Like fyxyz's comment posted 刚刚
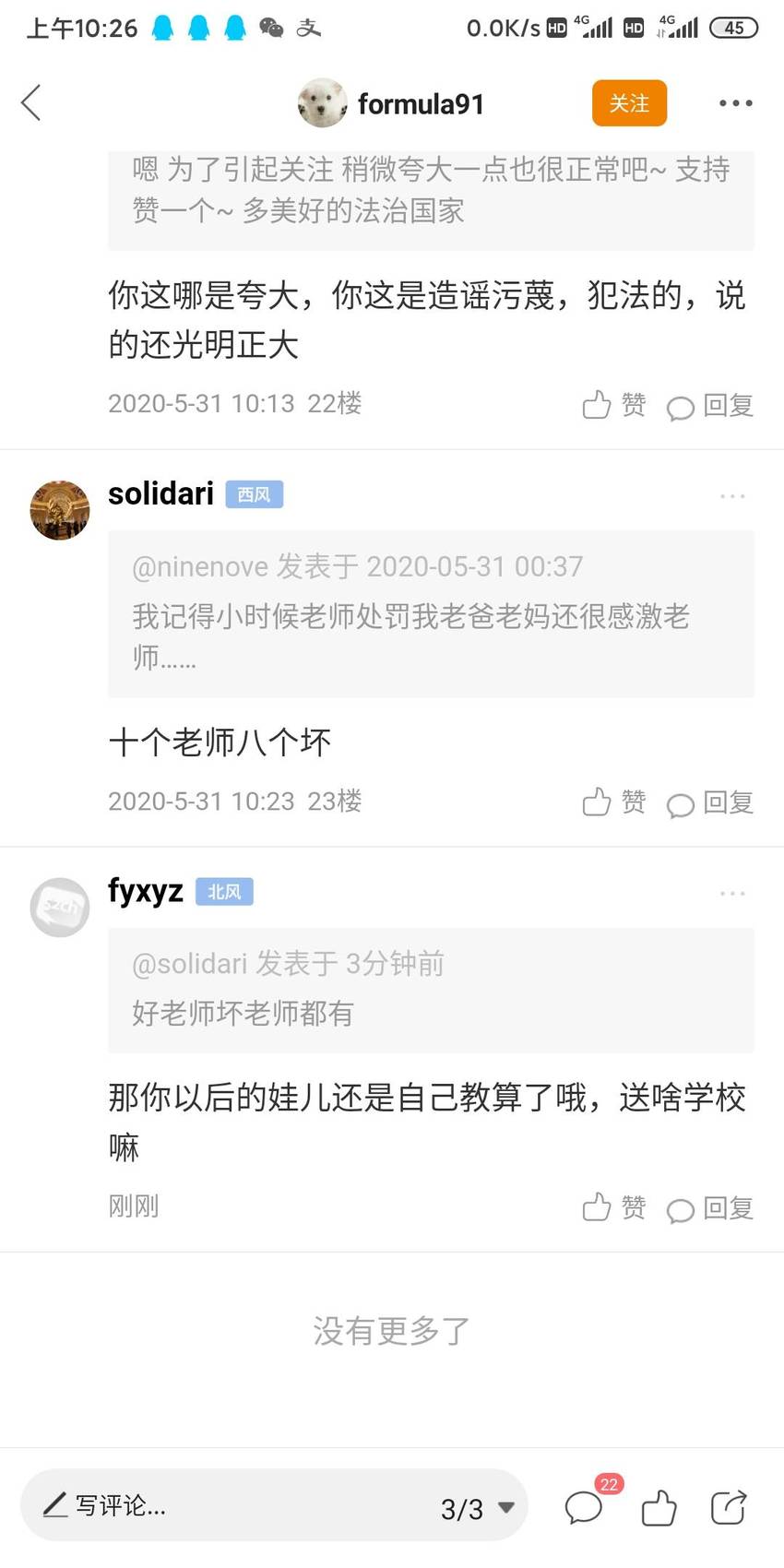 pyautogui.click(x=614, y=1207)
